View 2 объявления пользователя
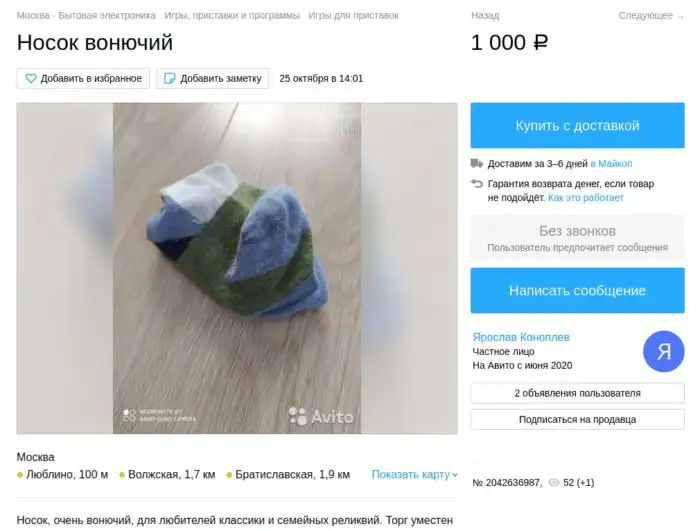Viewport: 700px width, 531px height. pos(577,393)
